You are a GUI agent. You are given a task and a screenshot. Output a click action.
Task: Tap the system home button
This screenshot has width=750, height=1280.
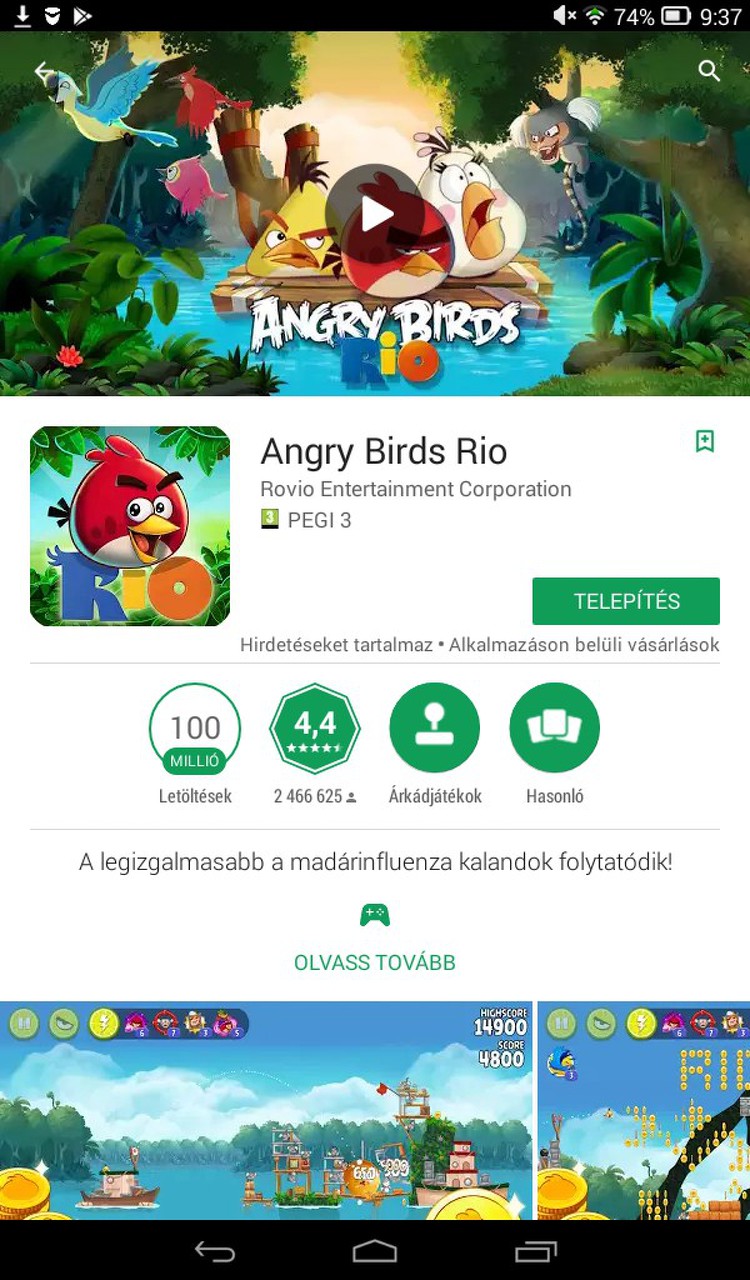point(375,1251)
